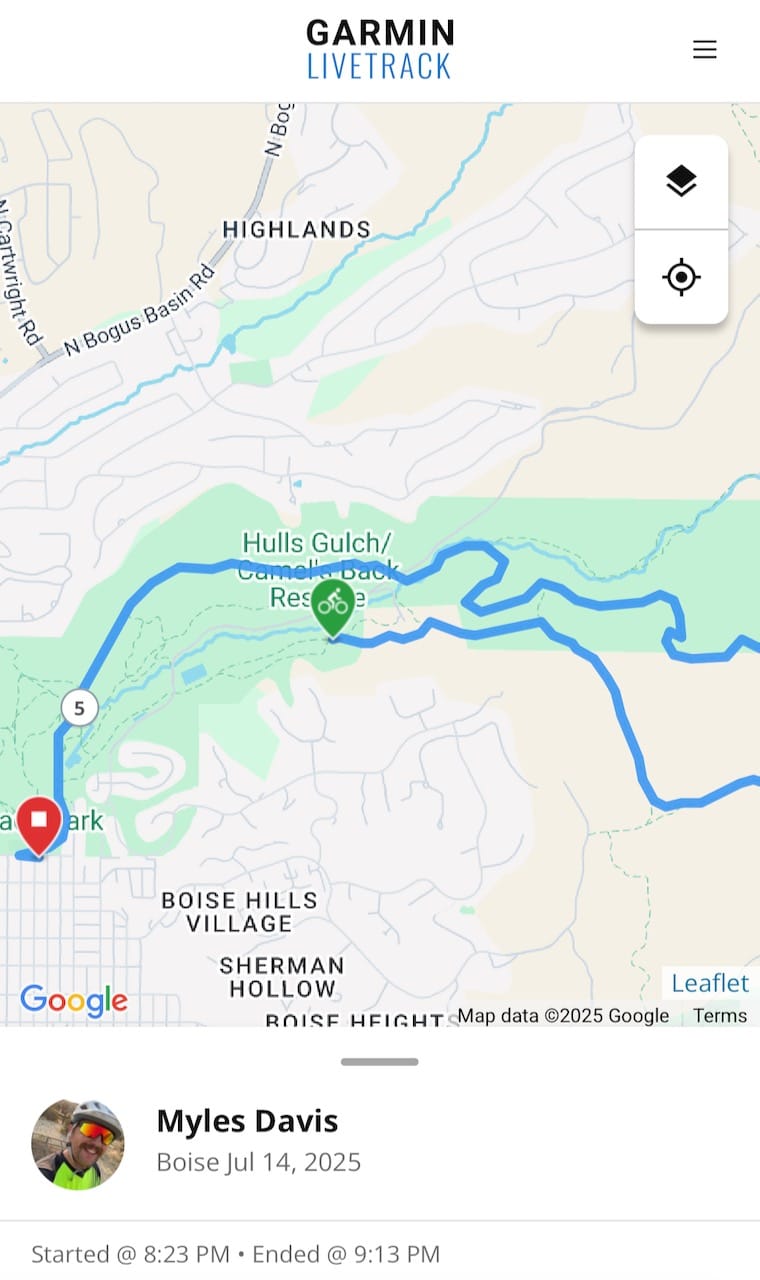Tap the red end-point marker
This screenshot has width=760, height=1280.
[39, 824]
